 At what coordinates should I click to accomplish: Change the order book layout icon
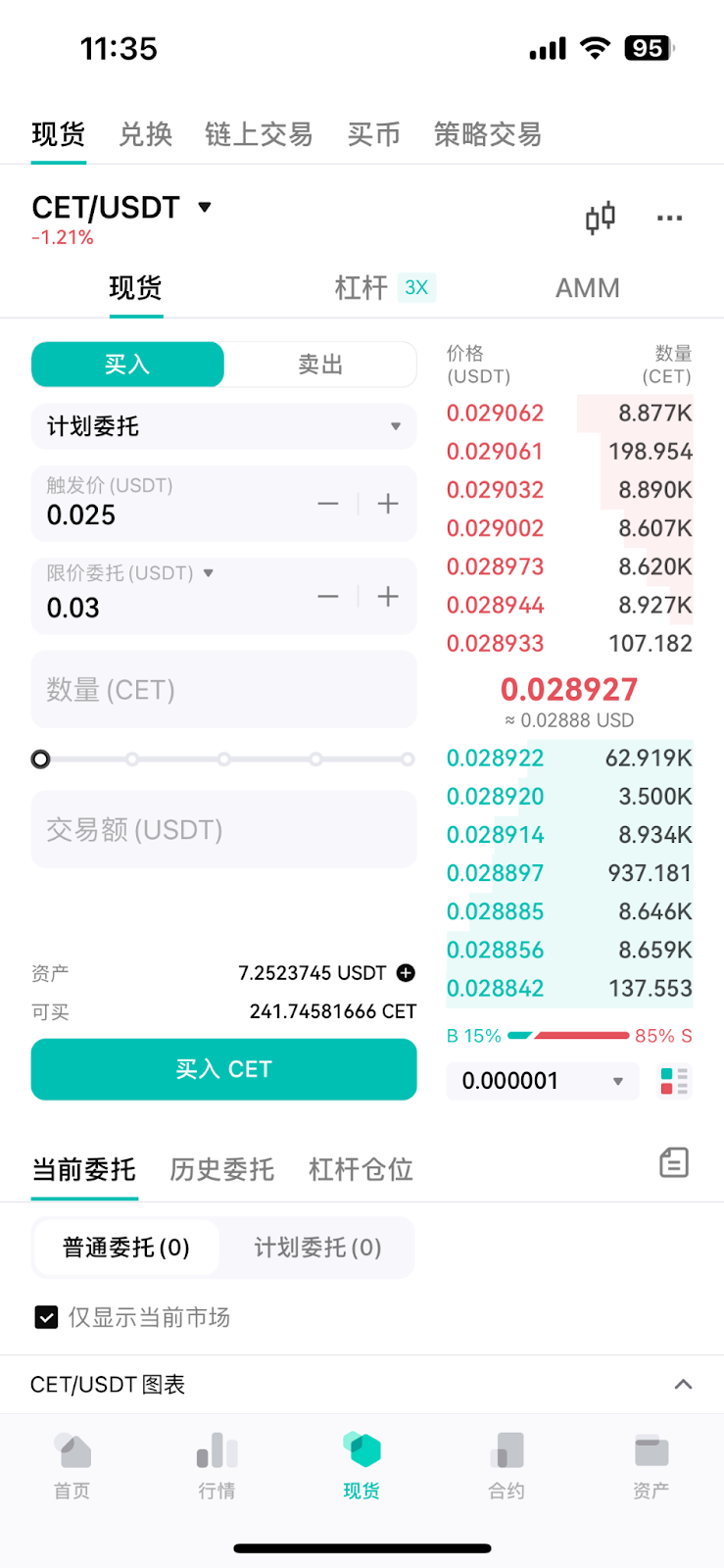[x=674, y=1081]
